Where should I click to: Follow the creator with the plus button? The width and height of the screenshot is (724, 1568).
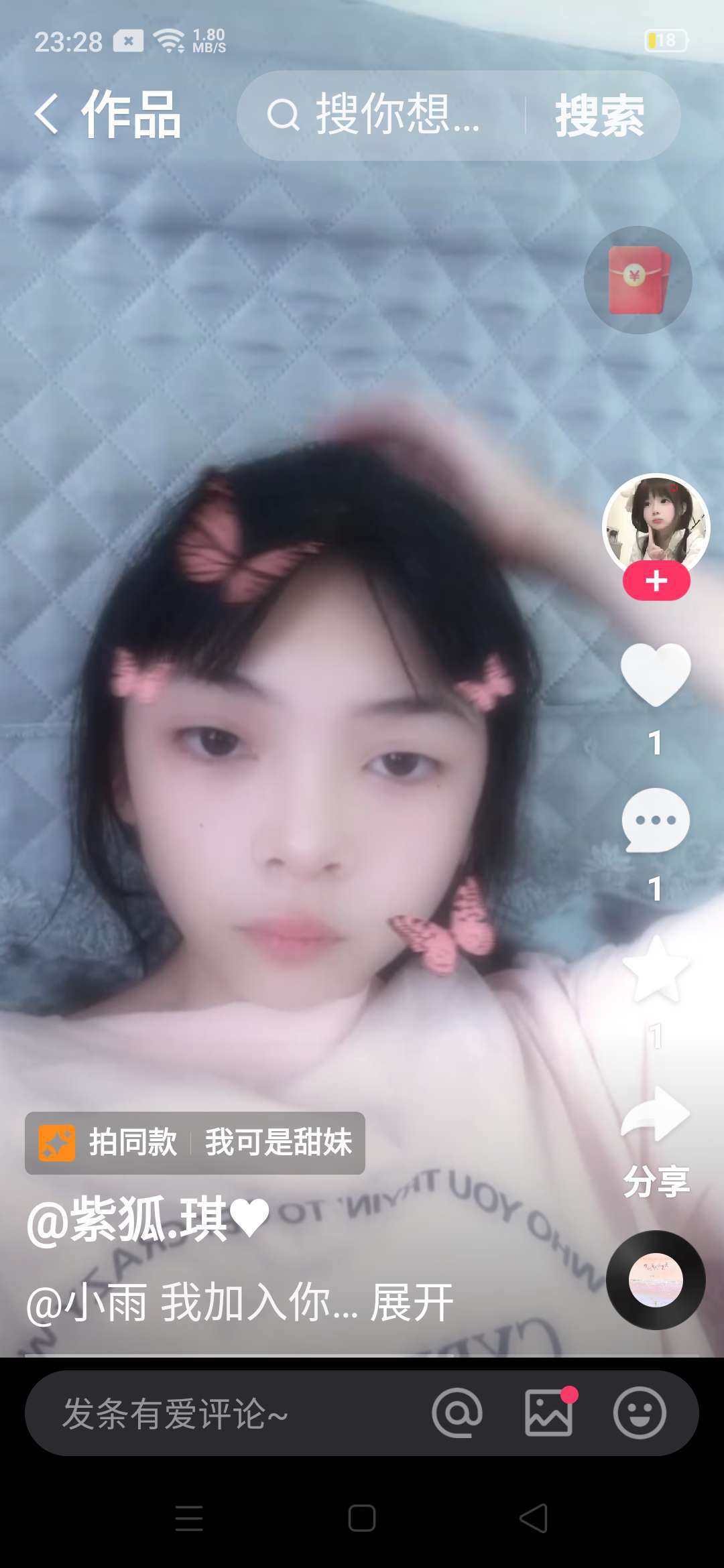656,581
